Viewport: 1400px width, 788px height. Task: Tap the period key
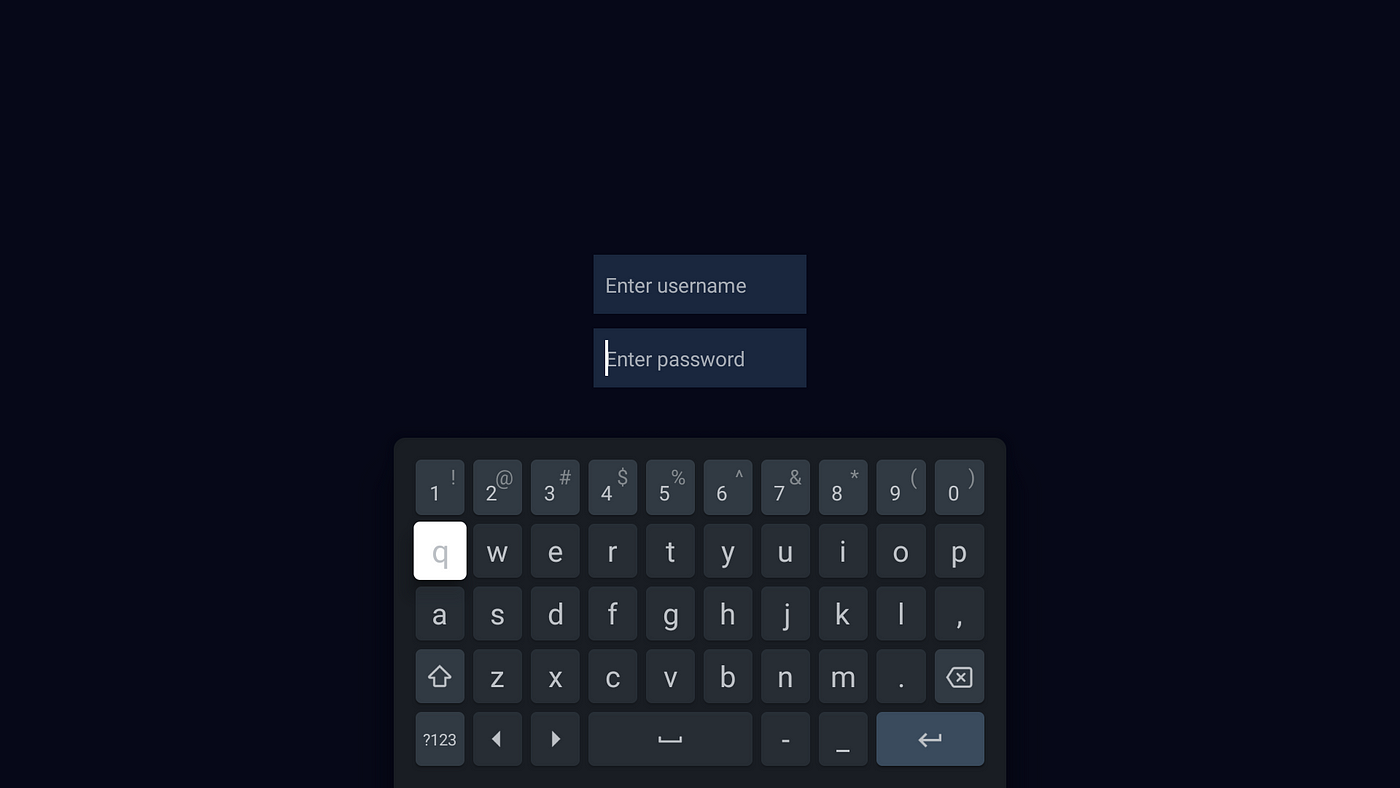(x=901, y=677)
